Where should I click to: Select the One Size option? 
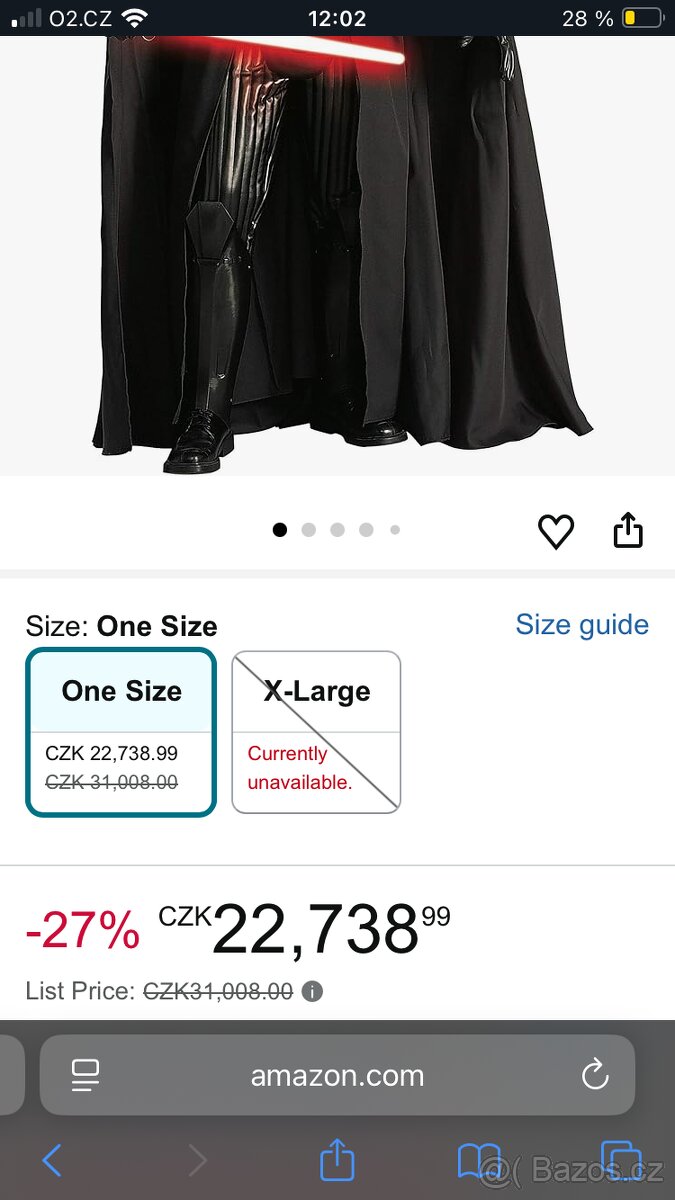pyautogui.click(x=122, y=732)
